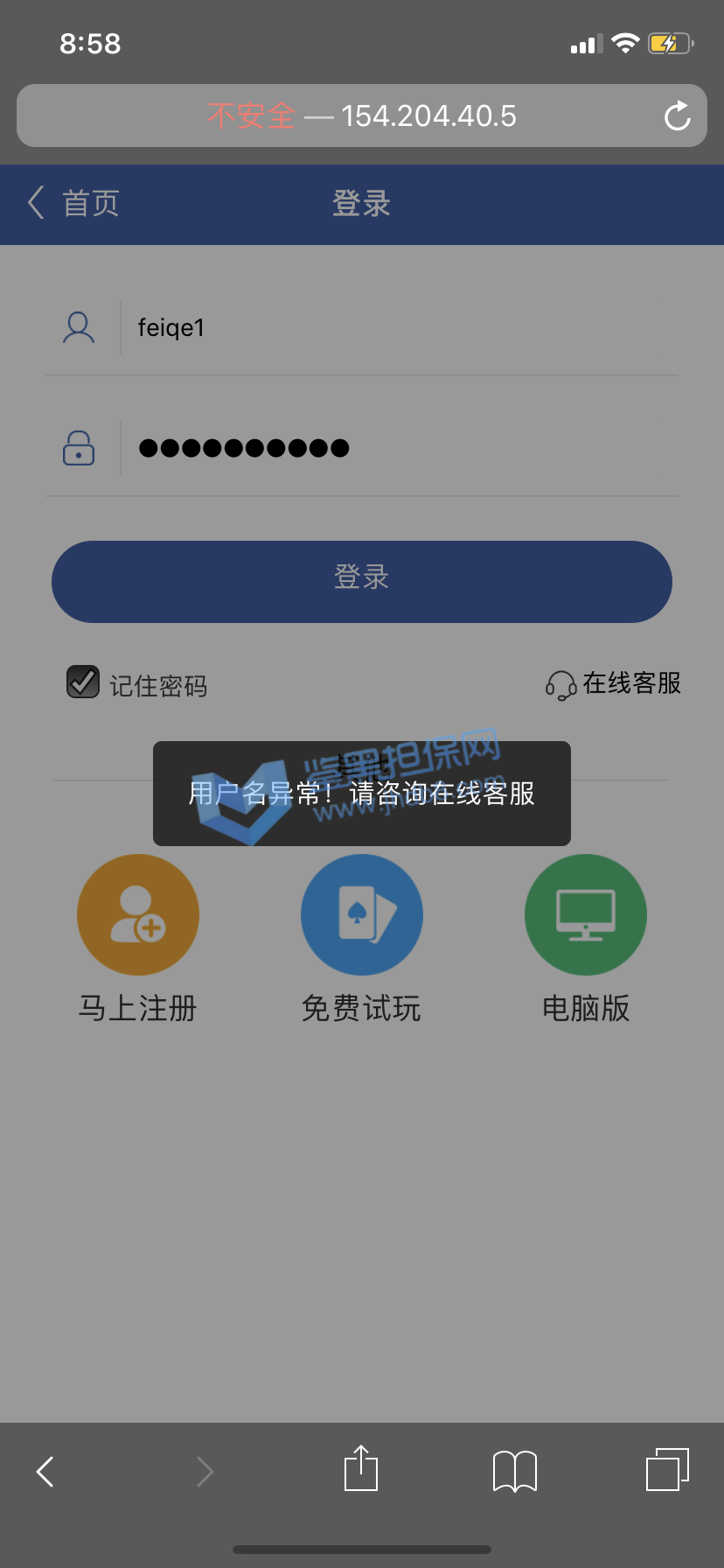Open 马上注册 to register
724x1568 pixels.
point(138,915)
